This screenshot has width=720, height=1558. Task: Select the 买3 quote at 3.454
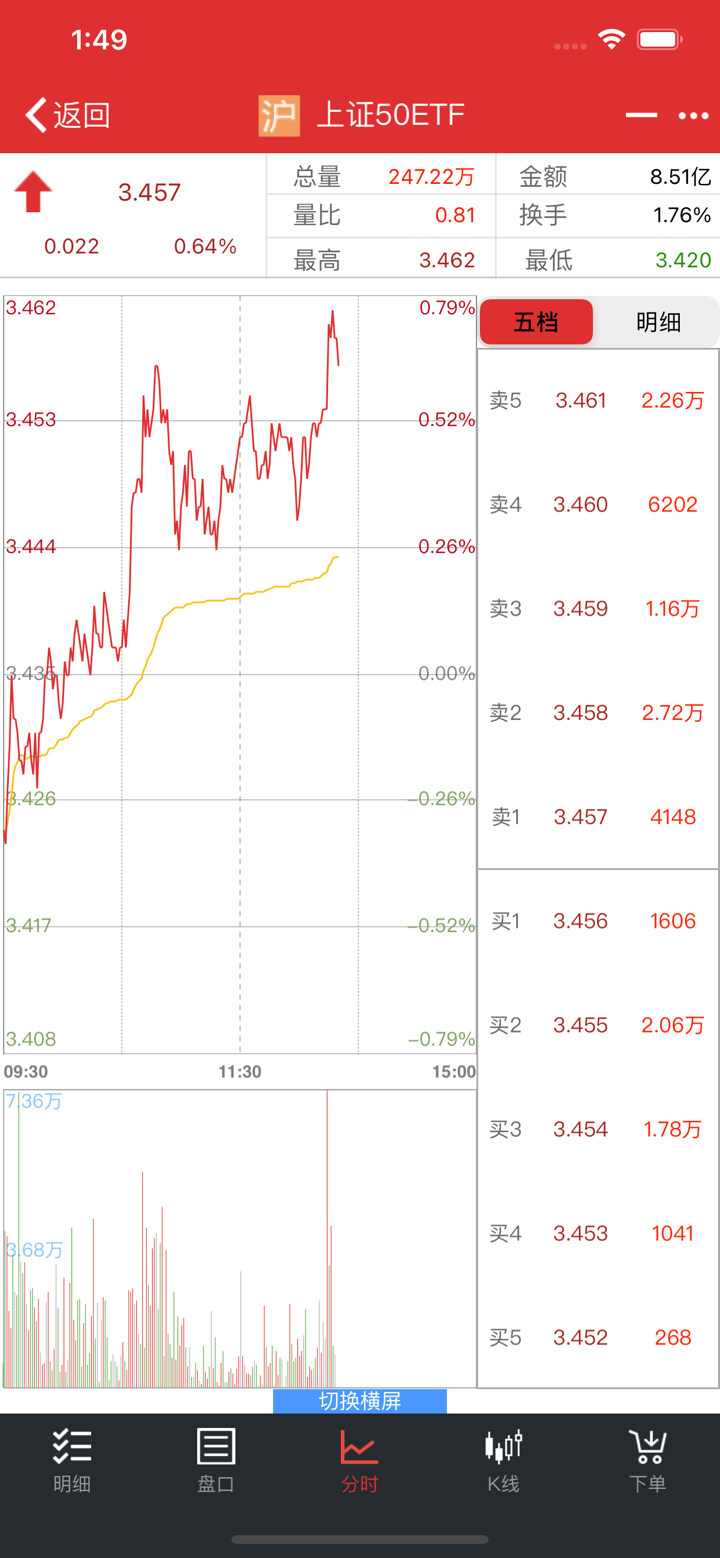[x=598, y=1129]
